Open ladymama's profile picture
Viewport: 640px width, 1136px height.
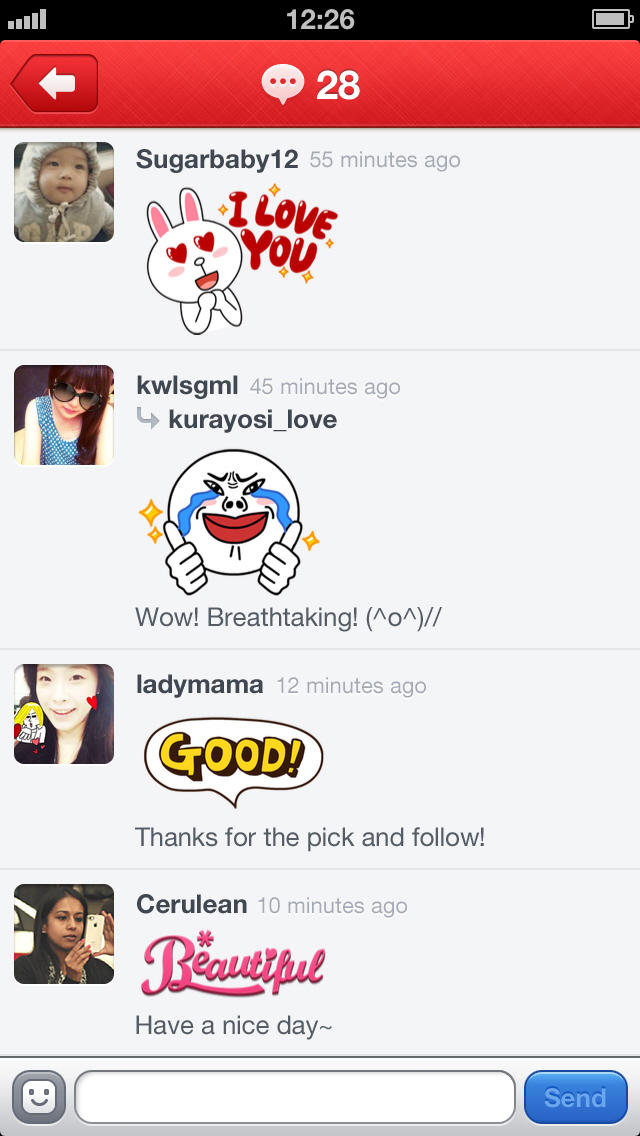pos(64,714)
